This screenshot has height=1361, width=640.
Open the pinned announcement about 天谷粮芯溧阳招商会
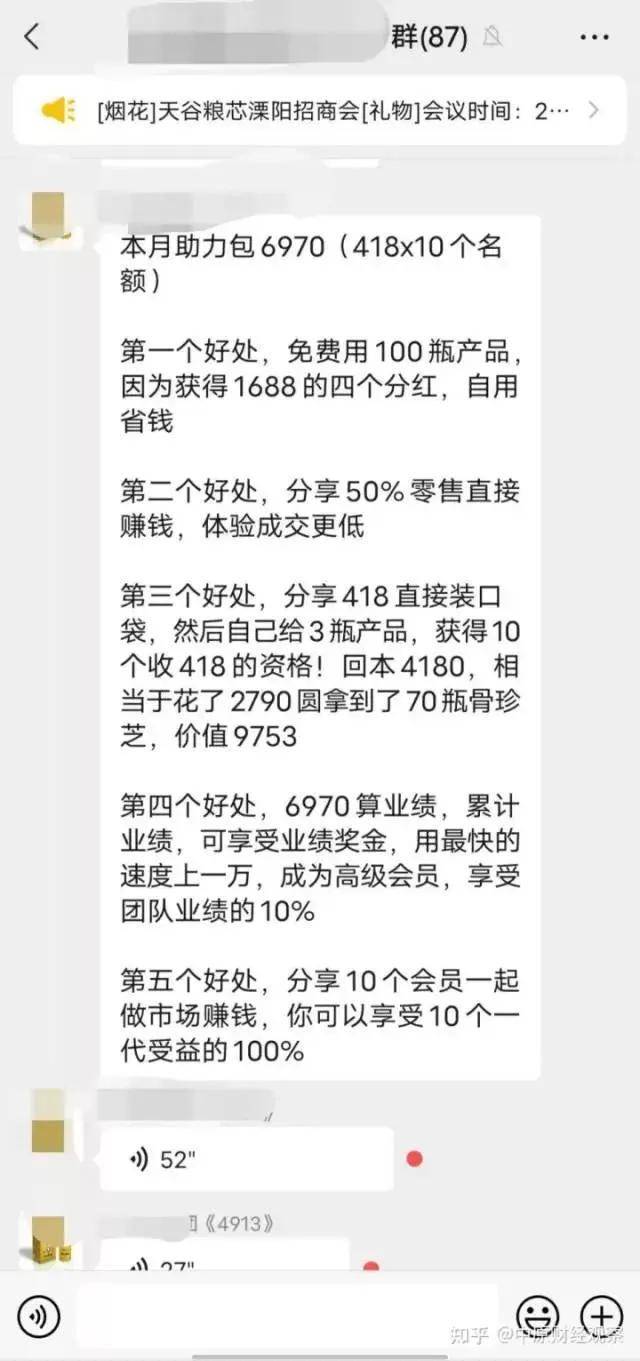pos(320,110)
